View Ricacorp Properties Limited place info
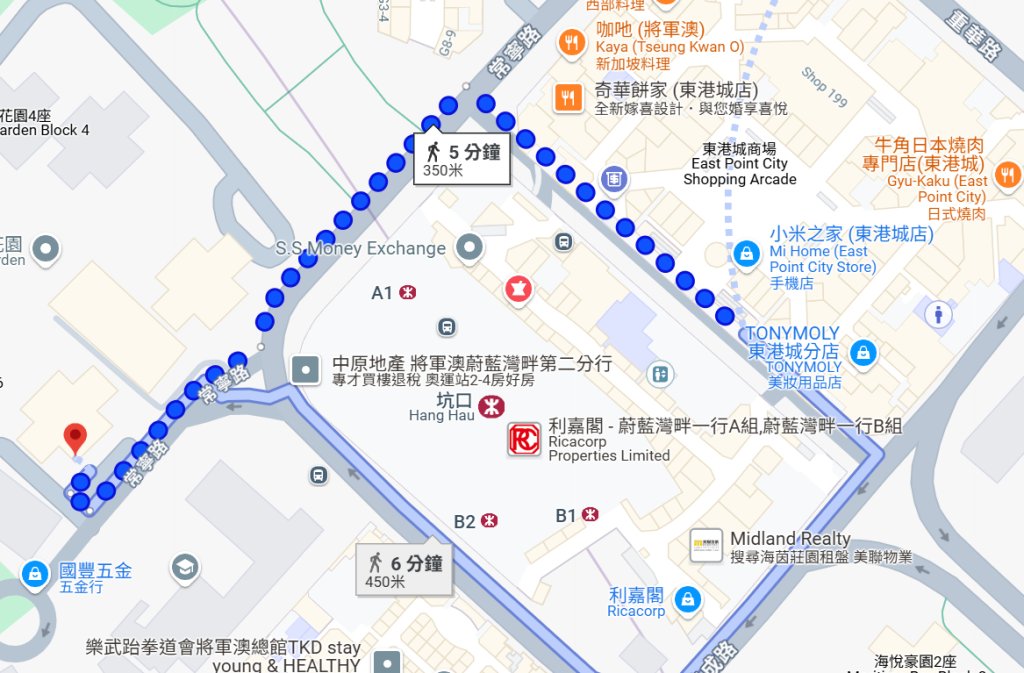The image size is (1024, 673). pos(524,440)
